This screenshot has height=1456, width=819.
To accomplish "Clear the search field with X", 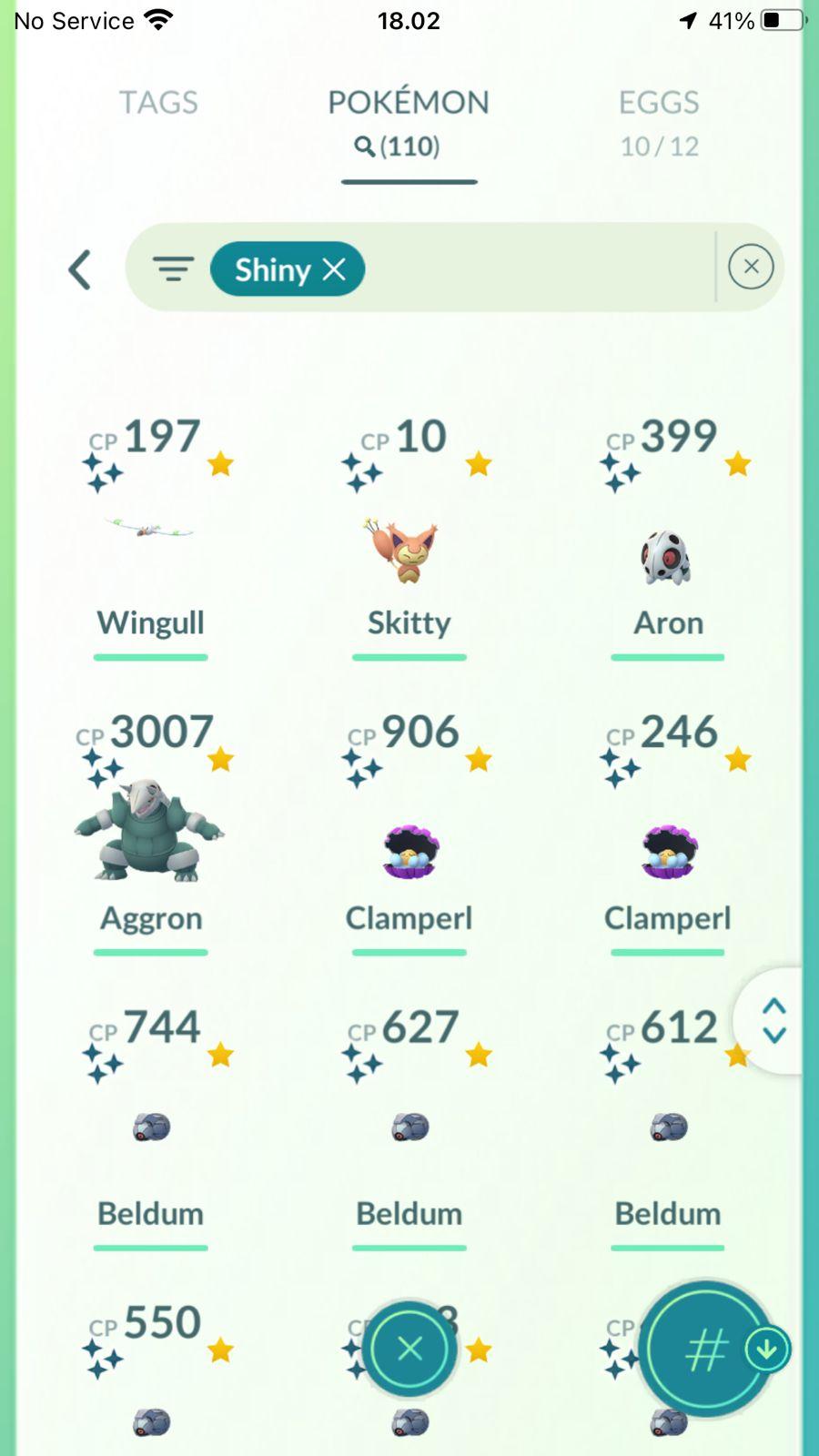I will (751, 267).
